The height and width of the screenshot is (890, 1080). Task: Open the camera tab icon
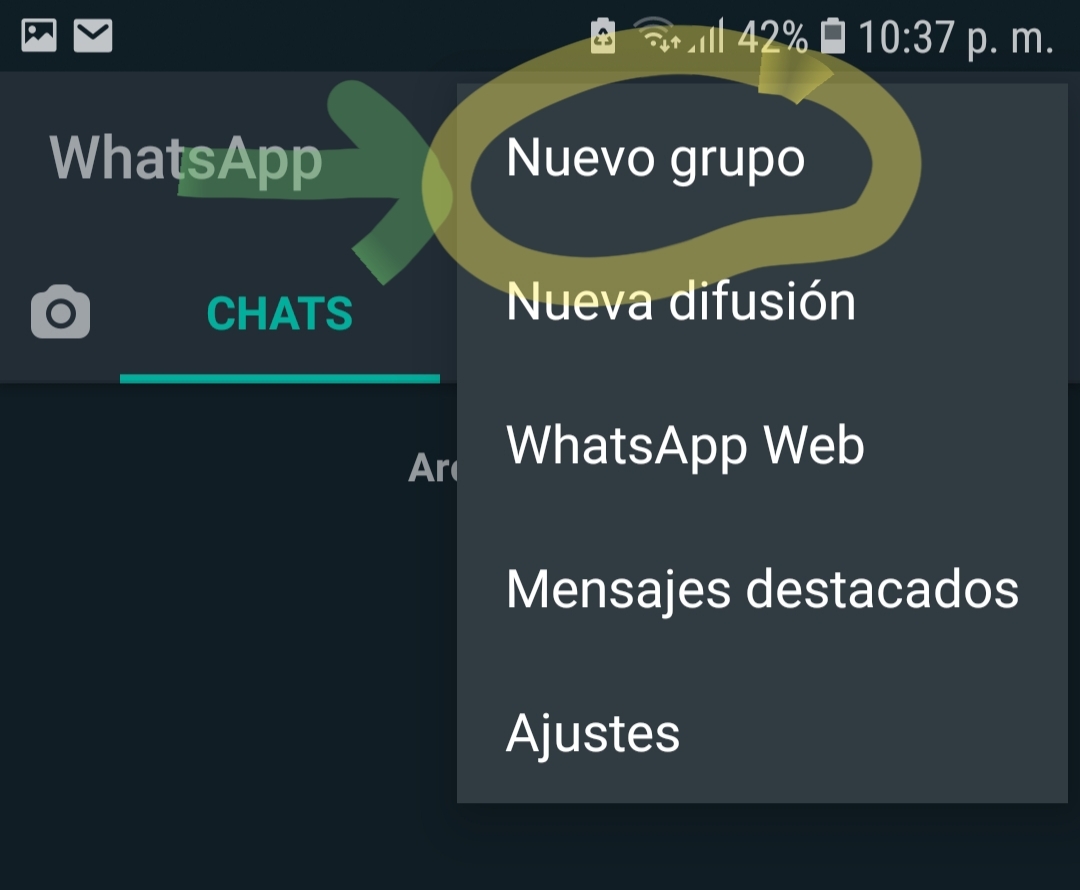(x=61, y=313)
